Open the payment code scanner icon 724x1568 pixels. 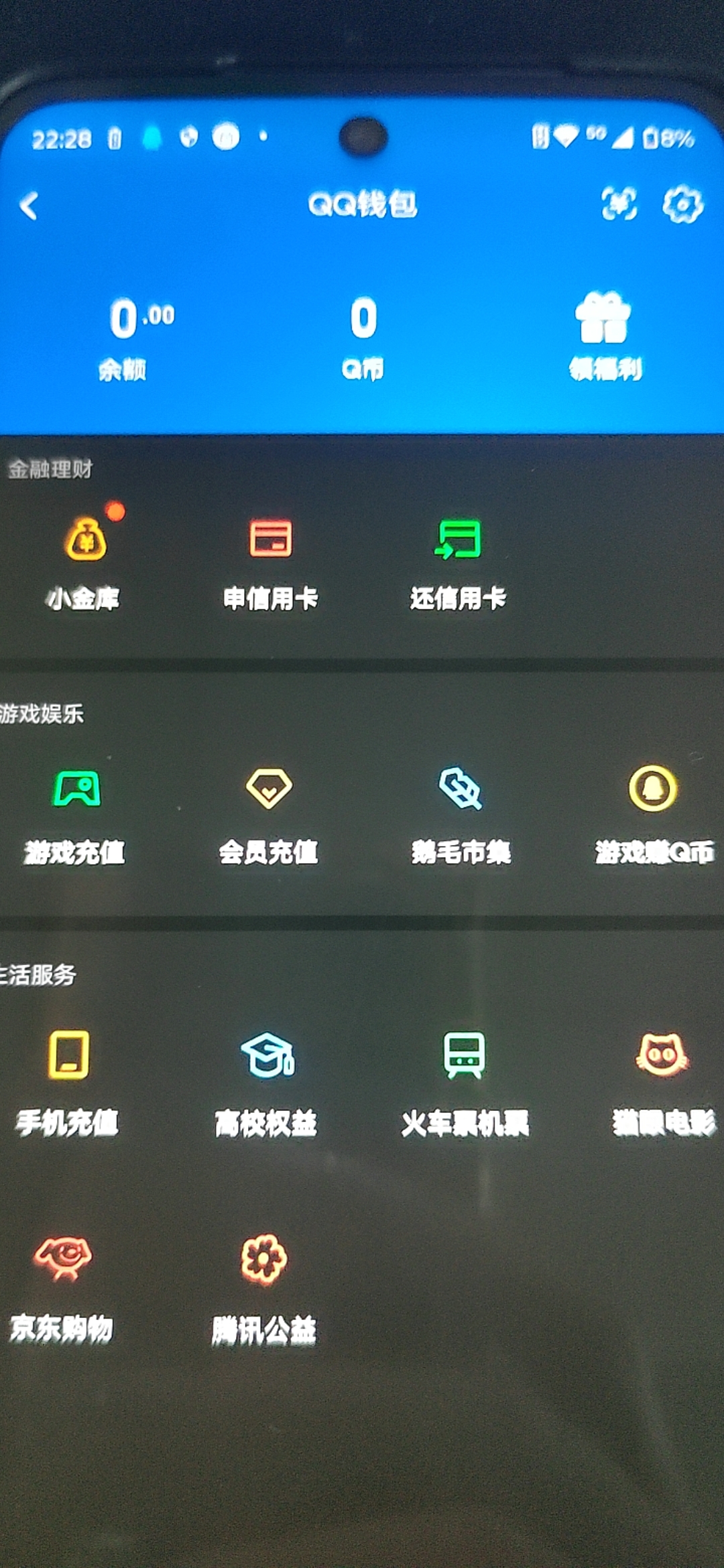(x=618, y=204)
